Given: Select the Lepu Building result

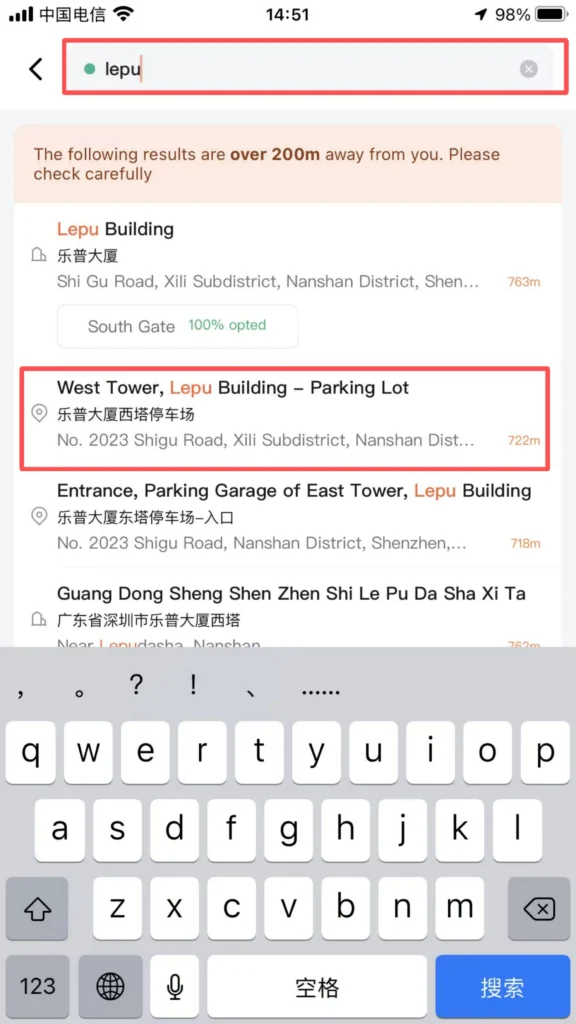Looking at the screenshot, I should point(288,255).
